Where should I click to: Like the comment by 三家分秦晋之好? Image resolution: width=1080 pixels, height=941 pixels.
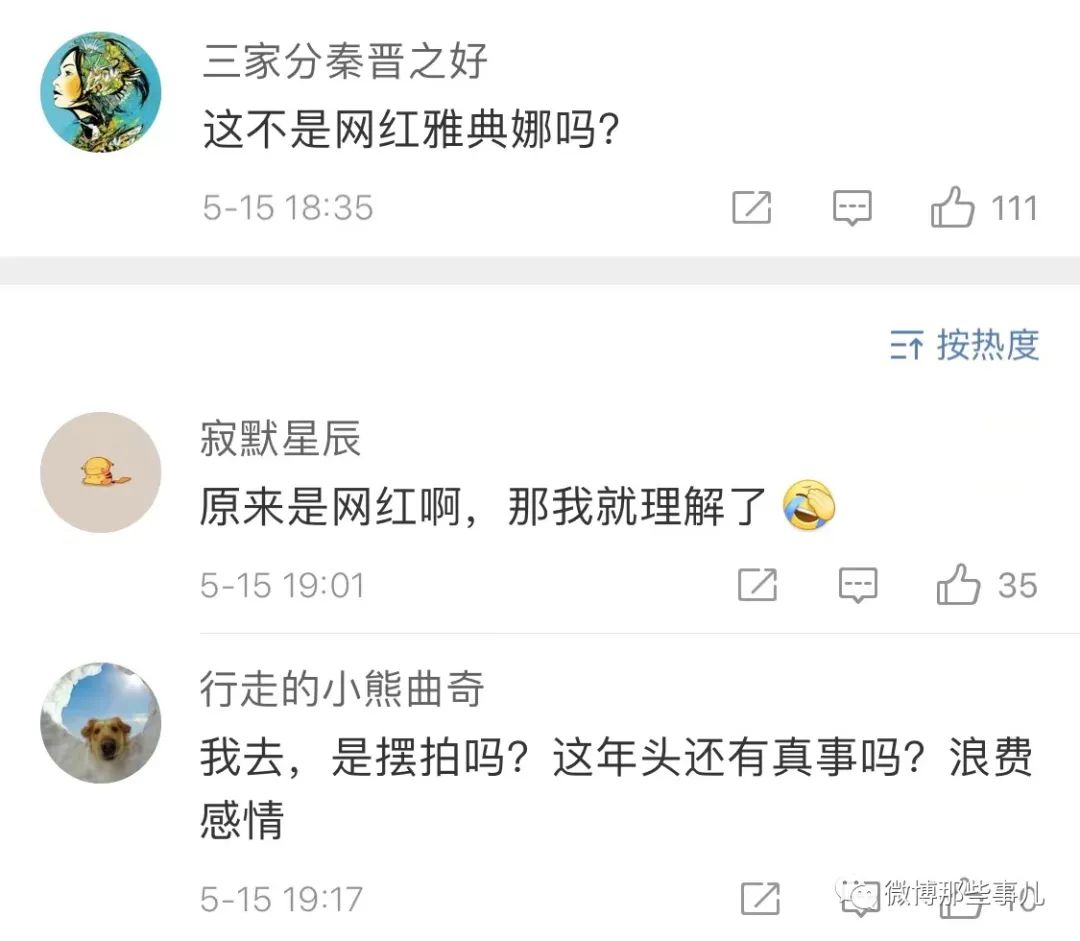pyautogui.click(x=952, y=208)
